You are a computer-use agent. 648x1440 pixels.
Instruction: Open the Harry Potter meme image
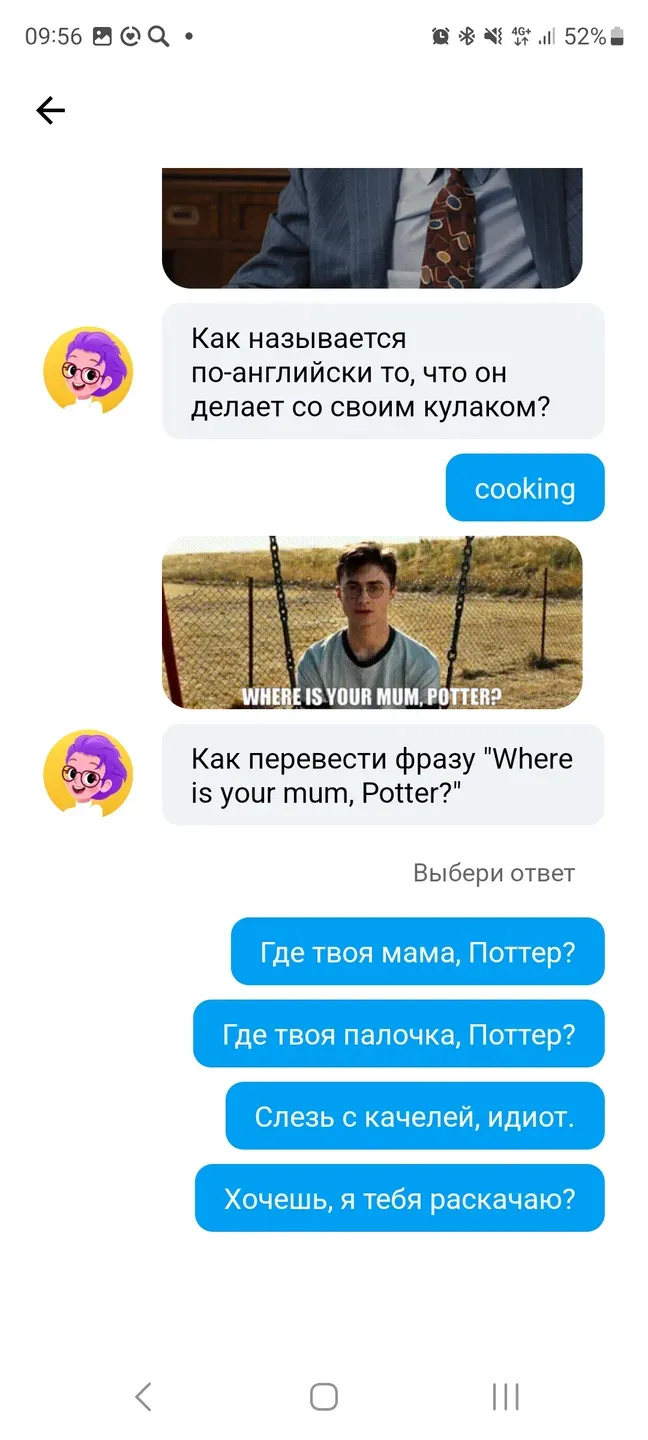coord(371,622)
